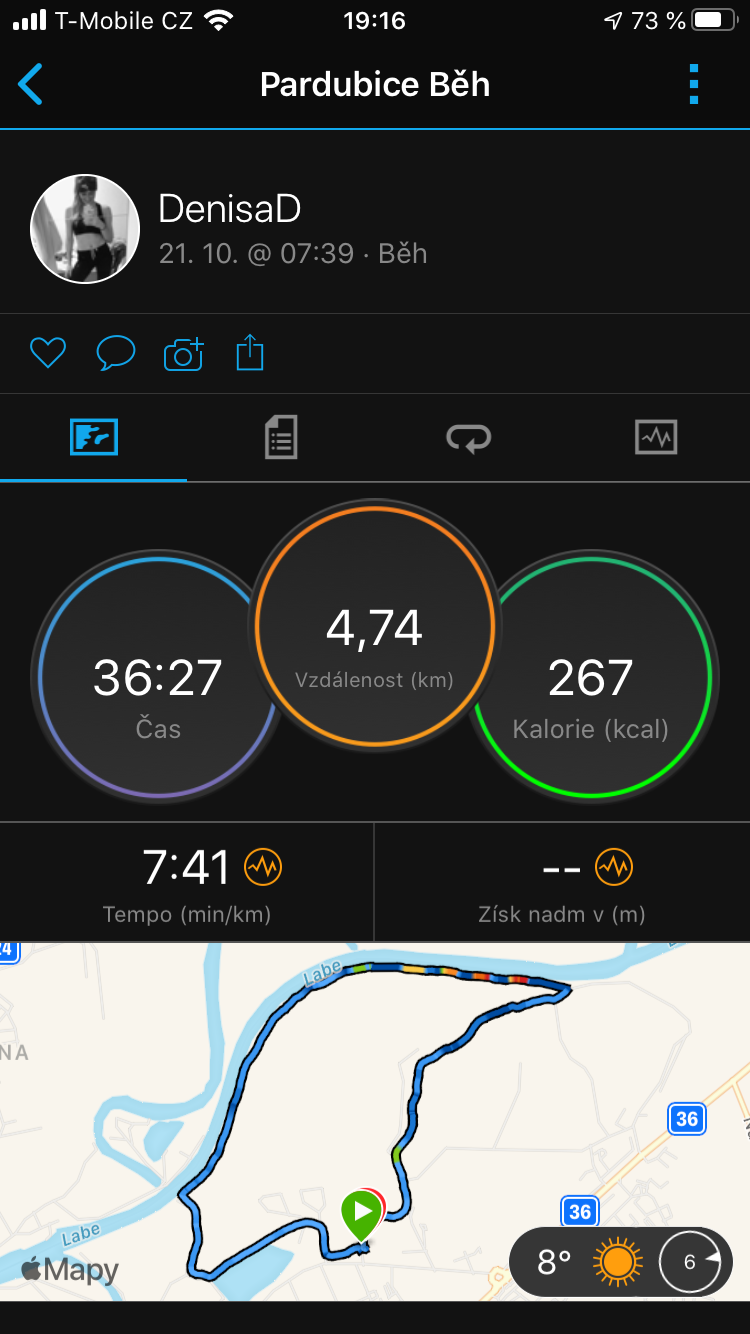The width and height of the screenshot is (750, 1334).
Task: Open DenisaD's profile picture
Action: [x=85, y=229]
